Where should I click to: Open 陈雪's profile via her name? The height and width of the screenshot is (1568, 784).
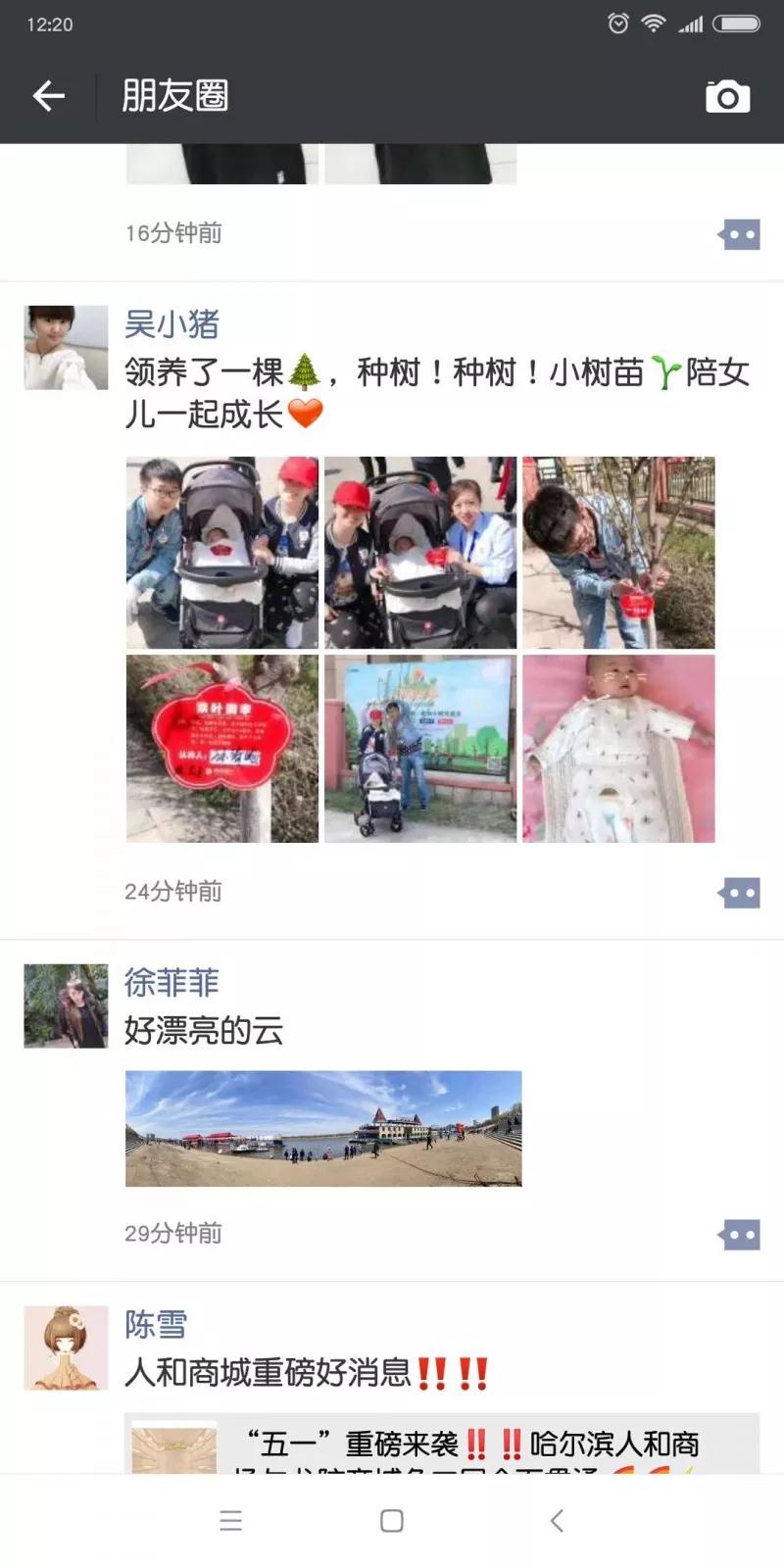point(156,1324)
